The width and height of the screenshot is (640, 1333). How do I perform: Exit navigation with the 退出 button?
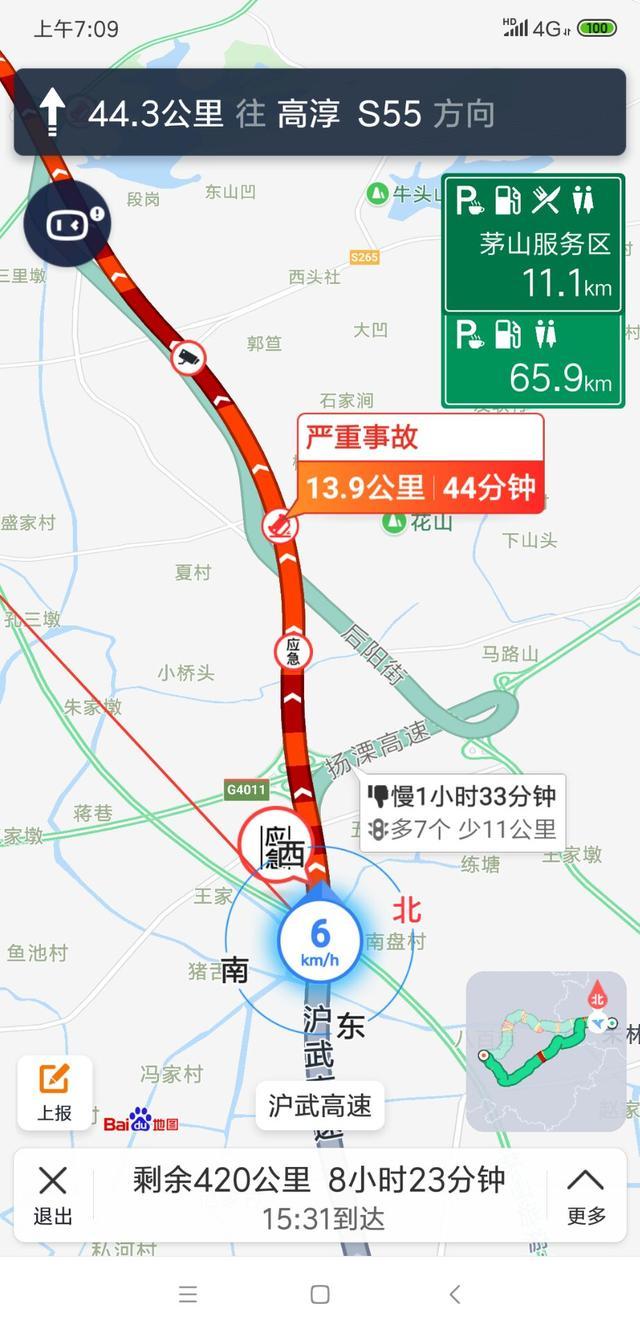pos(53,1195)
